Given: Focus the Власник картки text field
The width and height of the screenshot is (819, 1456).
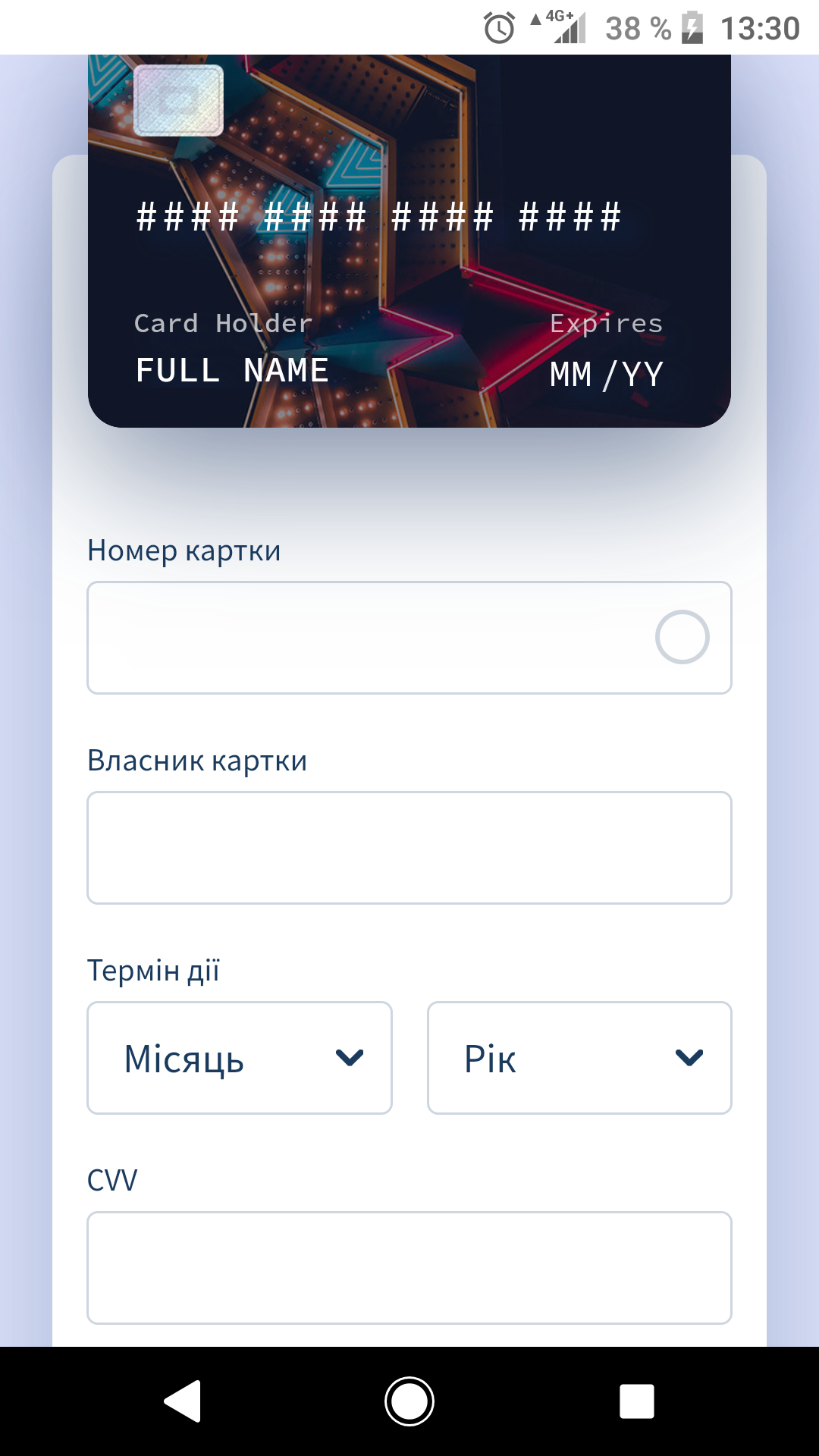Looking at the screenshot, I should (409, 848).
